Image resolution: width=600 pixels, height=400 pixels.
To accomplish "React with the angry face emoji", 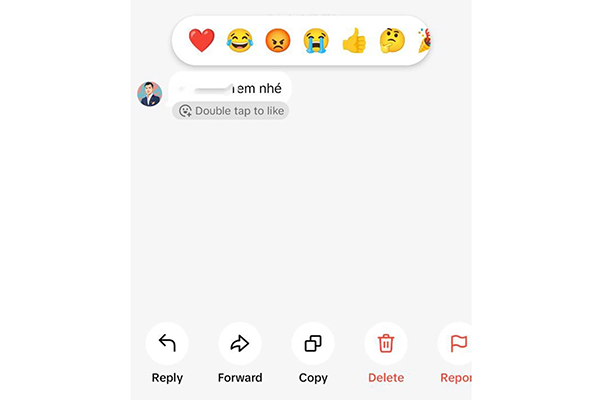I will (277, 41).
